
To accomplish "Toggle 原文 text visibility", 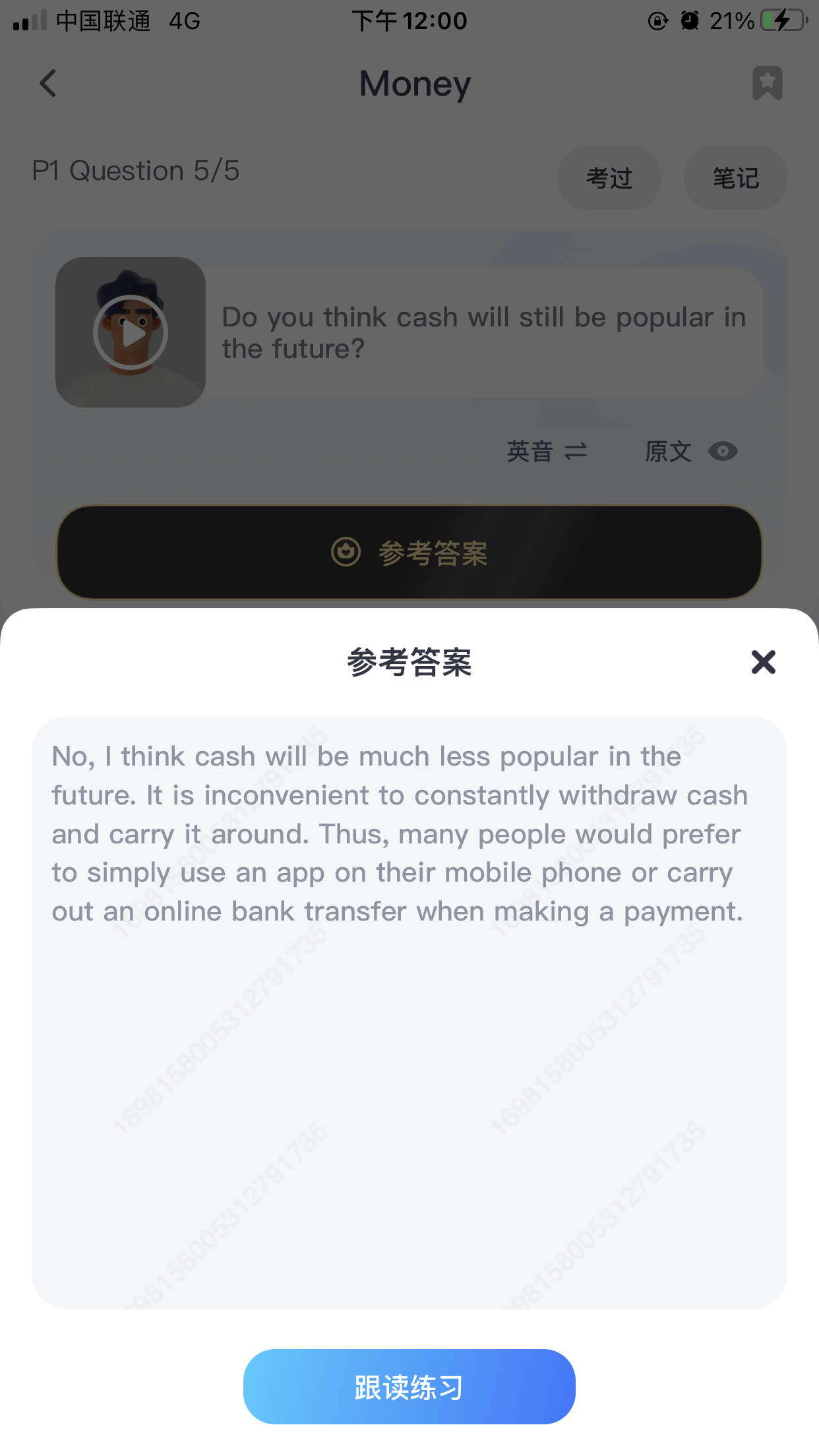I will 690,452.
